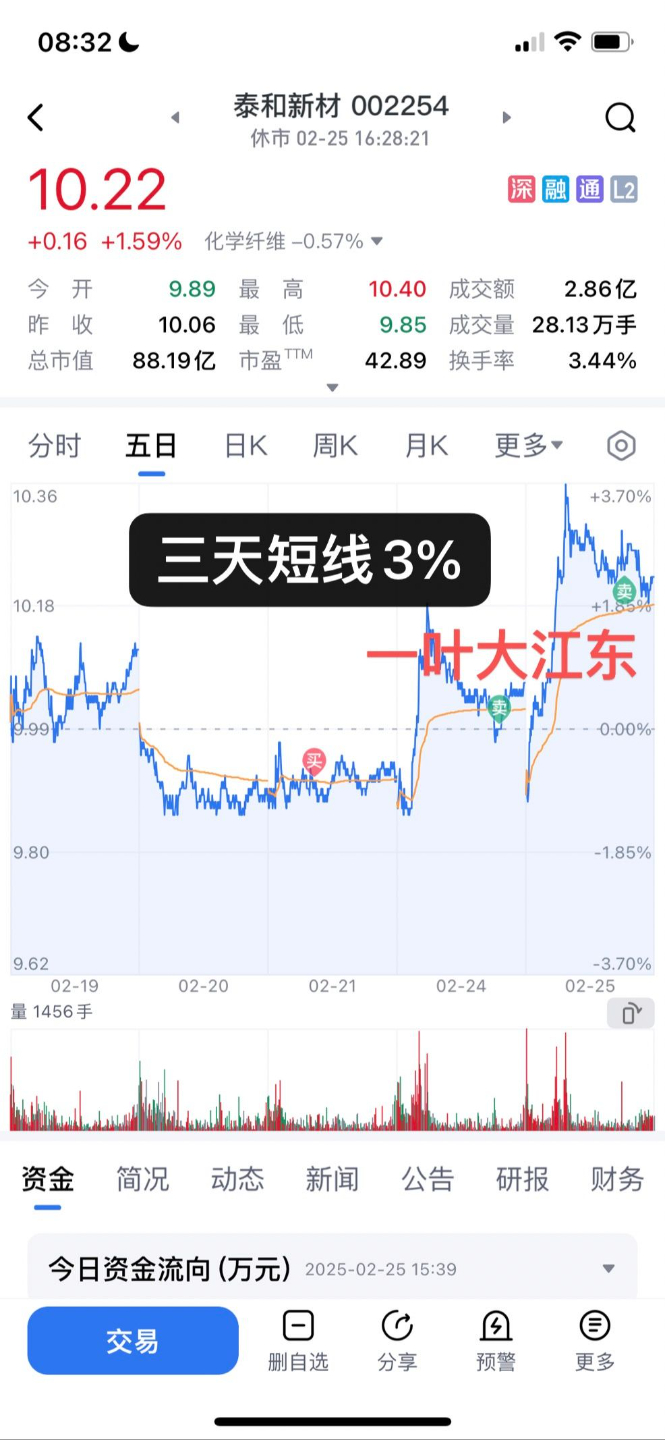The width and height of the screenshot is (665, 1440).
Task: Remove stock via 删自选
Action: click(x=298, y=1341)
